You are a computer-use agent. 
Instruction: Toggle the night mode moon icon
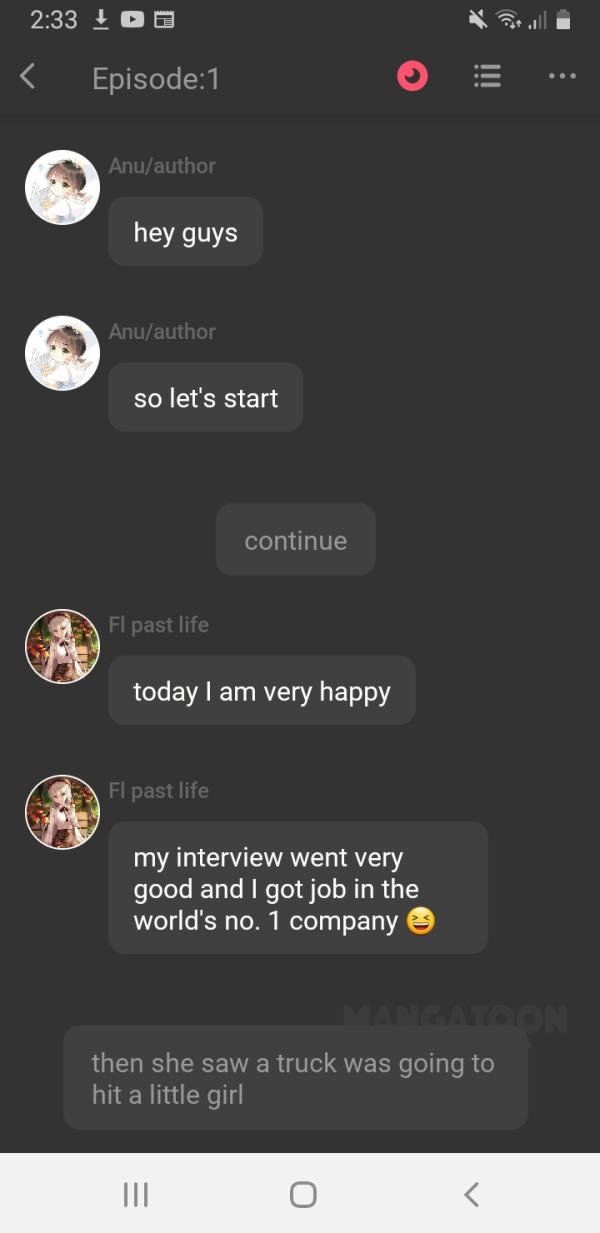coord(412,77)
